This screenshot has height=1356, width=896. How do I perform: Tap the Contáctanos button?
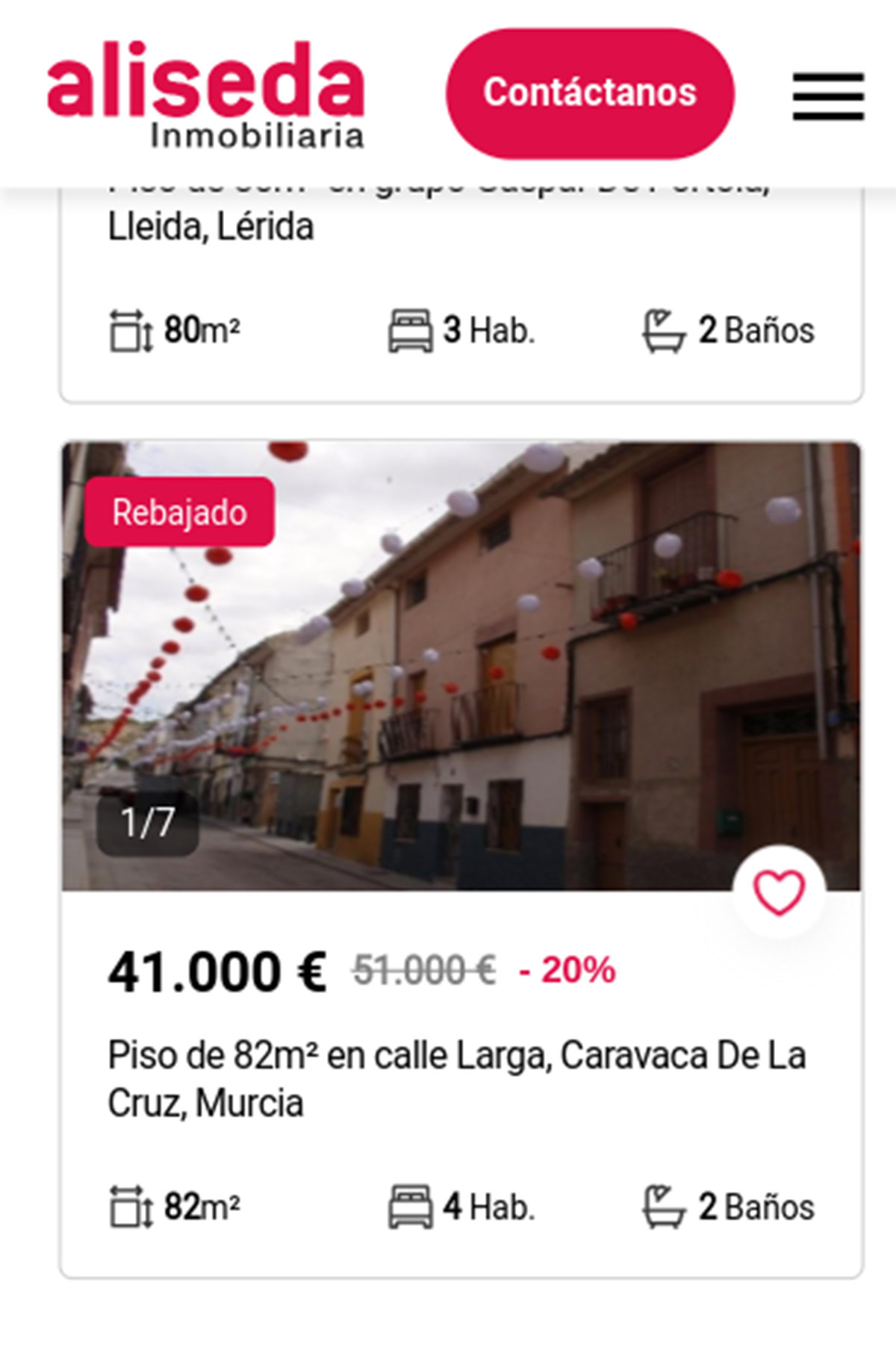click(x=590, y=93)
